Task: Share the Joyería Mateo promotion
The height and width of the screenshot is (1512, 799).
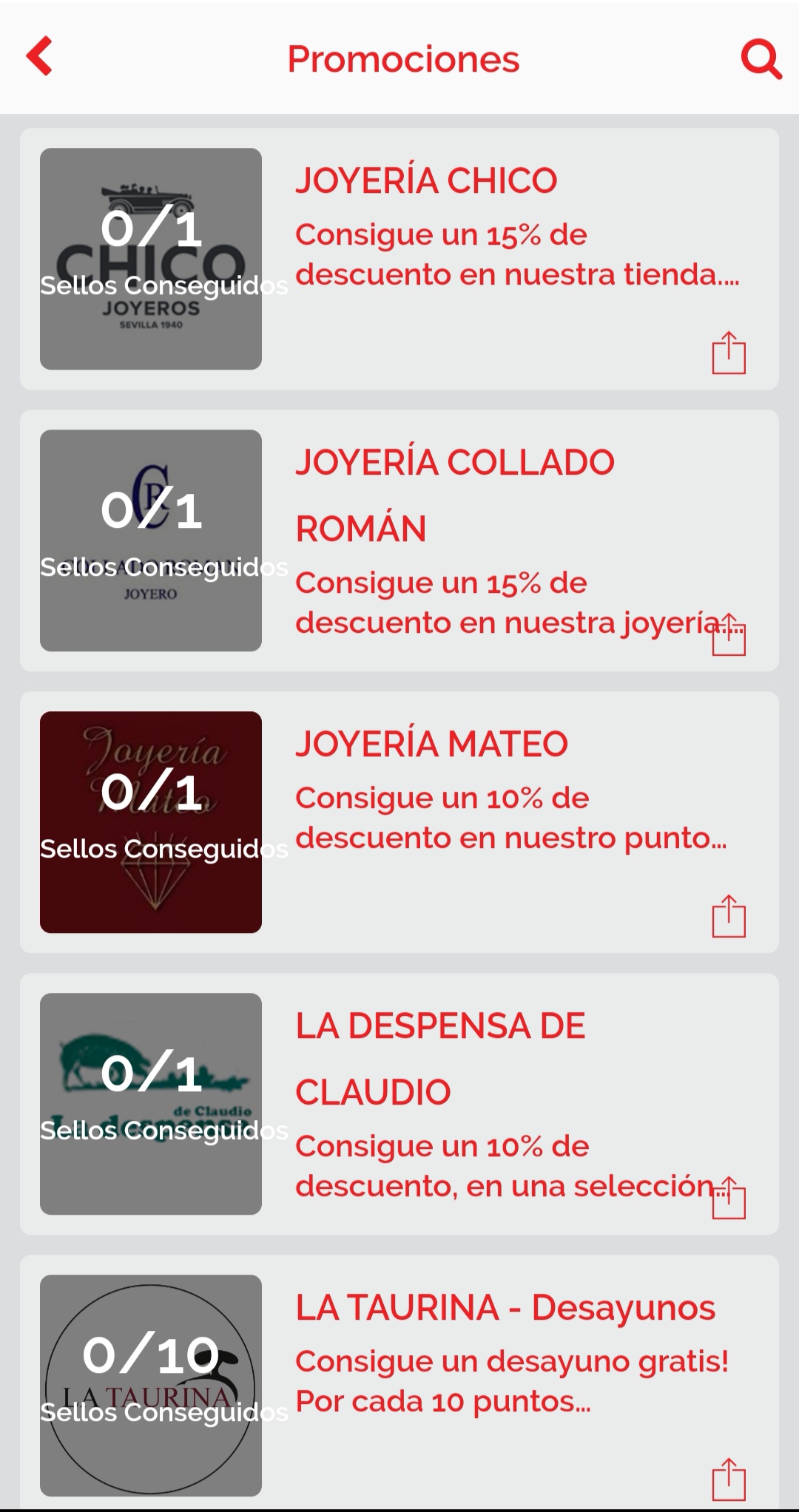Action: point(729,916)
